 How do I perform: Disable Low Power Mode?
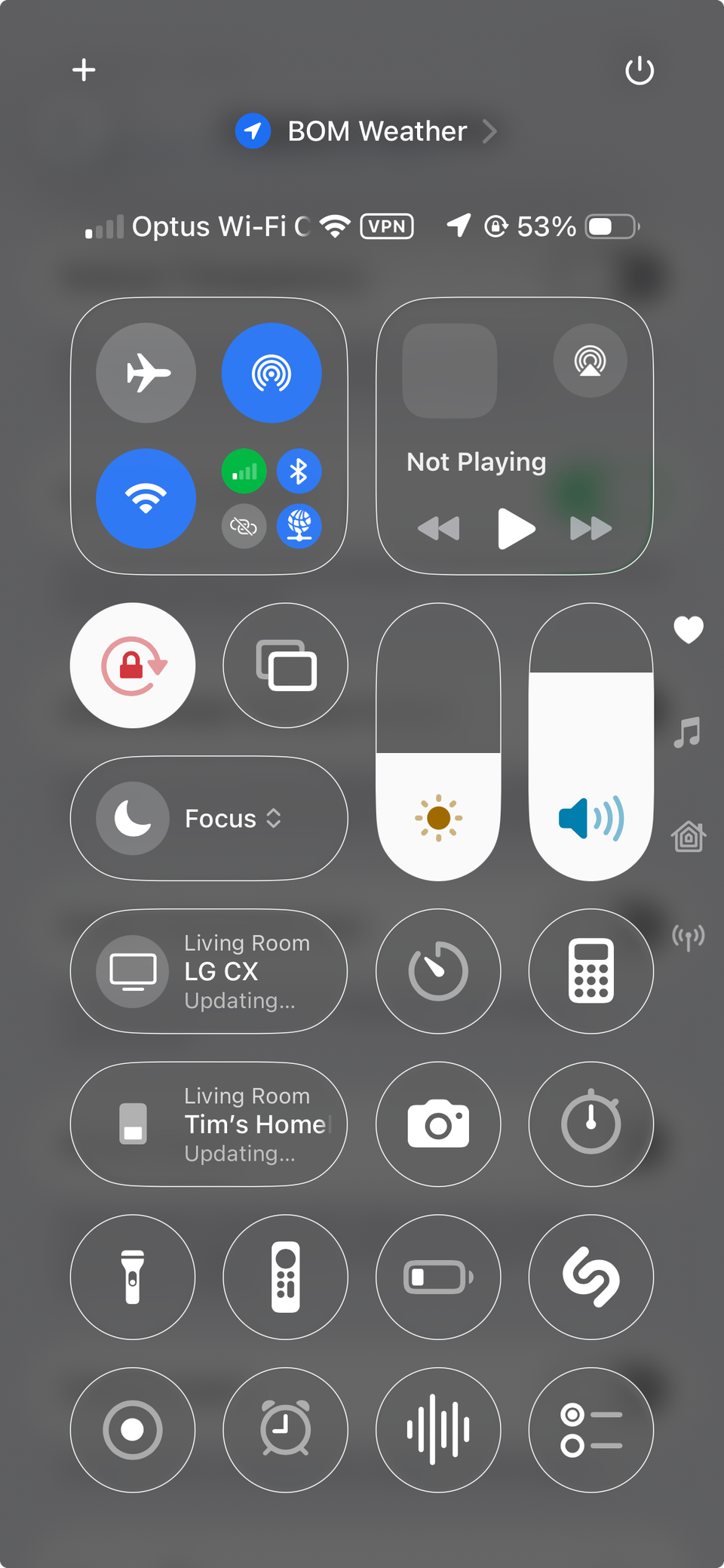pos(437,1277)
